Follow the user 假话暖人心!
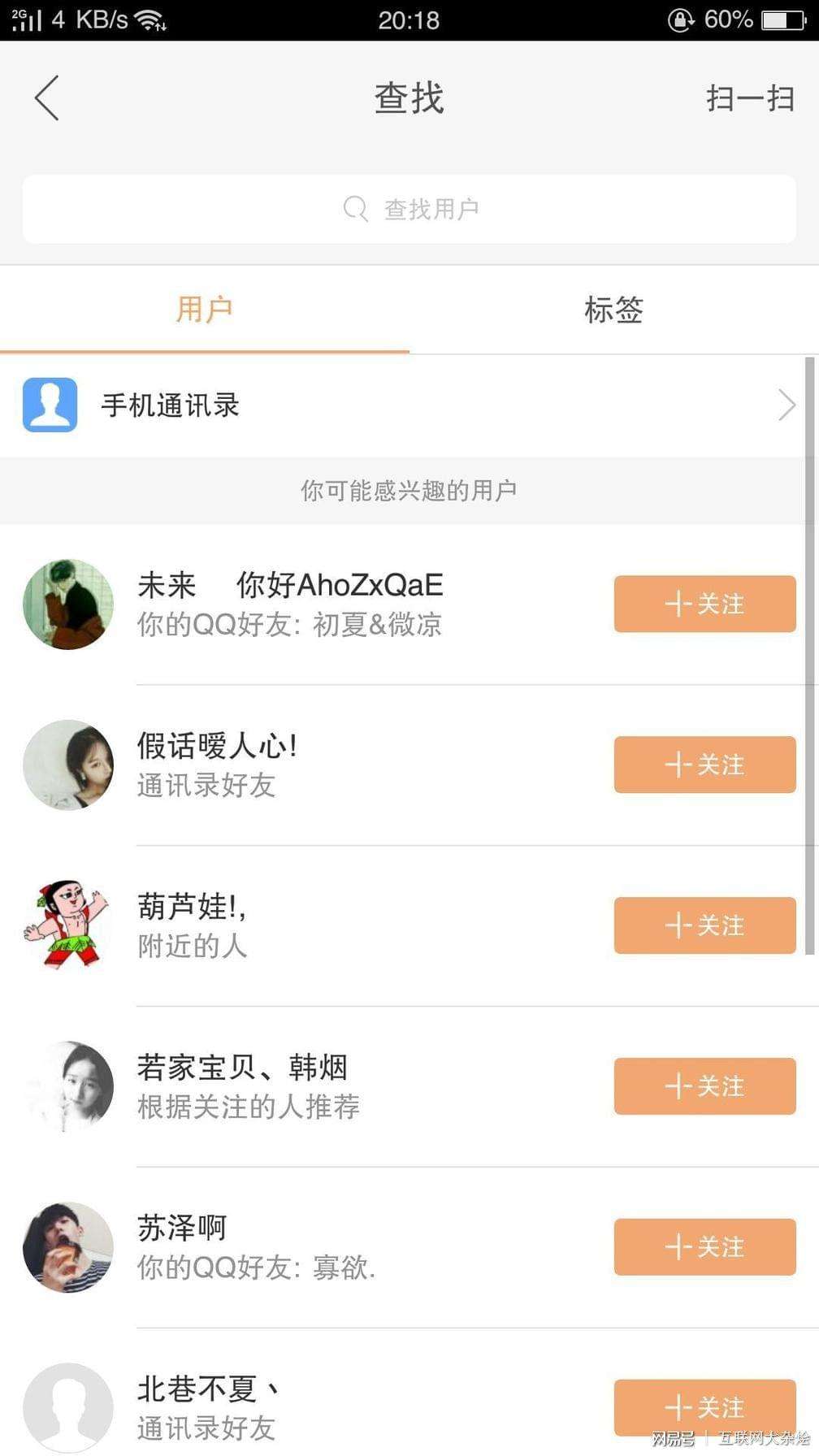 [704, 765]
